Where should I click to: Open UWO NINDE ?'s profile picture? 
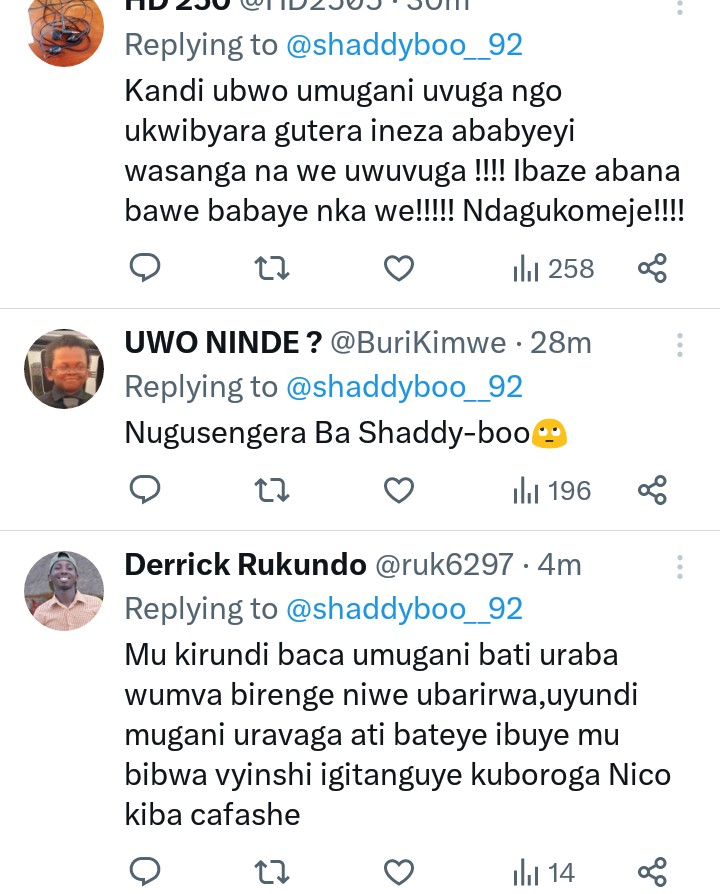(x=64, y=369)
